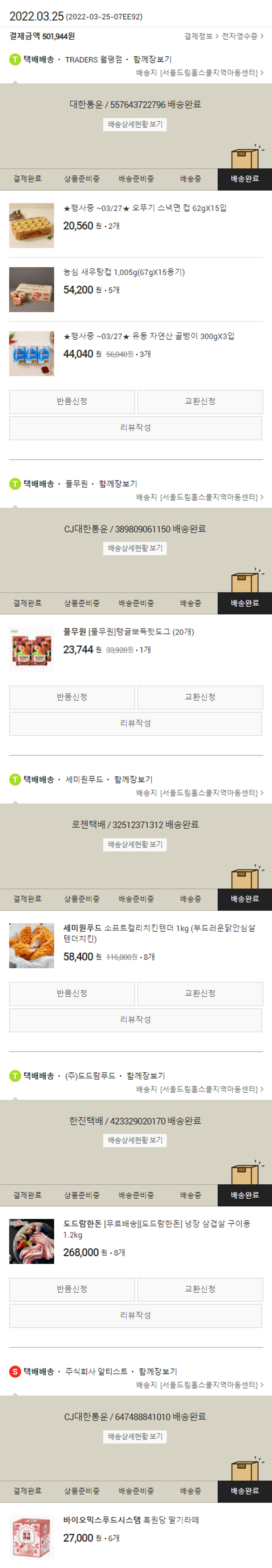Request exchange for 세미원푸드 order
This screenshot has width=272, height=1568.
tap(200, 993)
